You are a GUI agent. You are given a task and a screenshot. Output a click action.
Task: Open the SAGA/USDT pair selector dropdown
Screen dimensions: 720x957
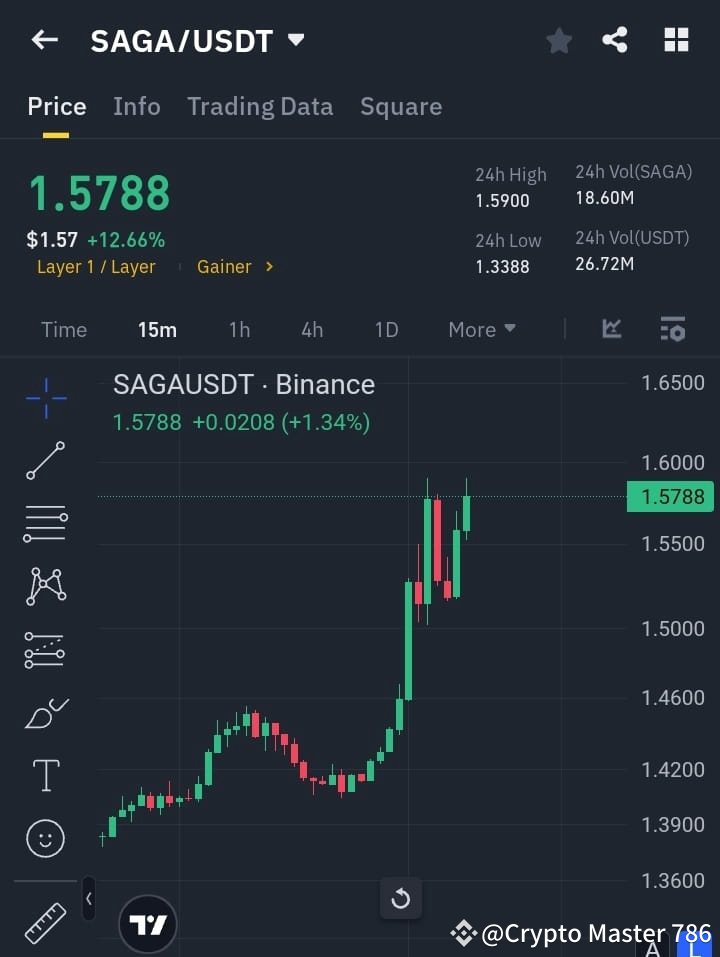click(295, 40)
